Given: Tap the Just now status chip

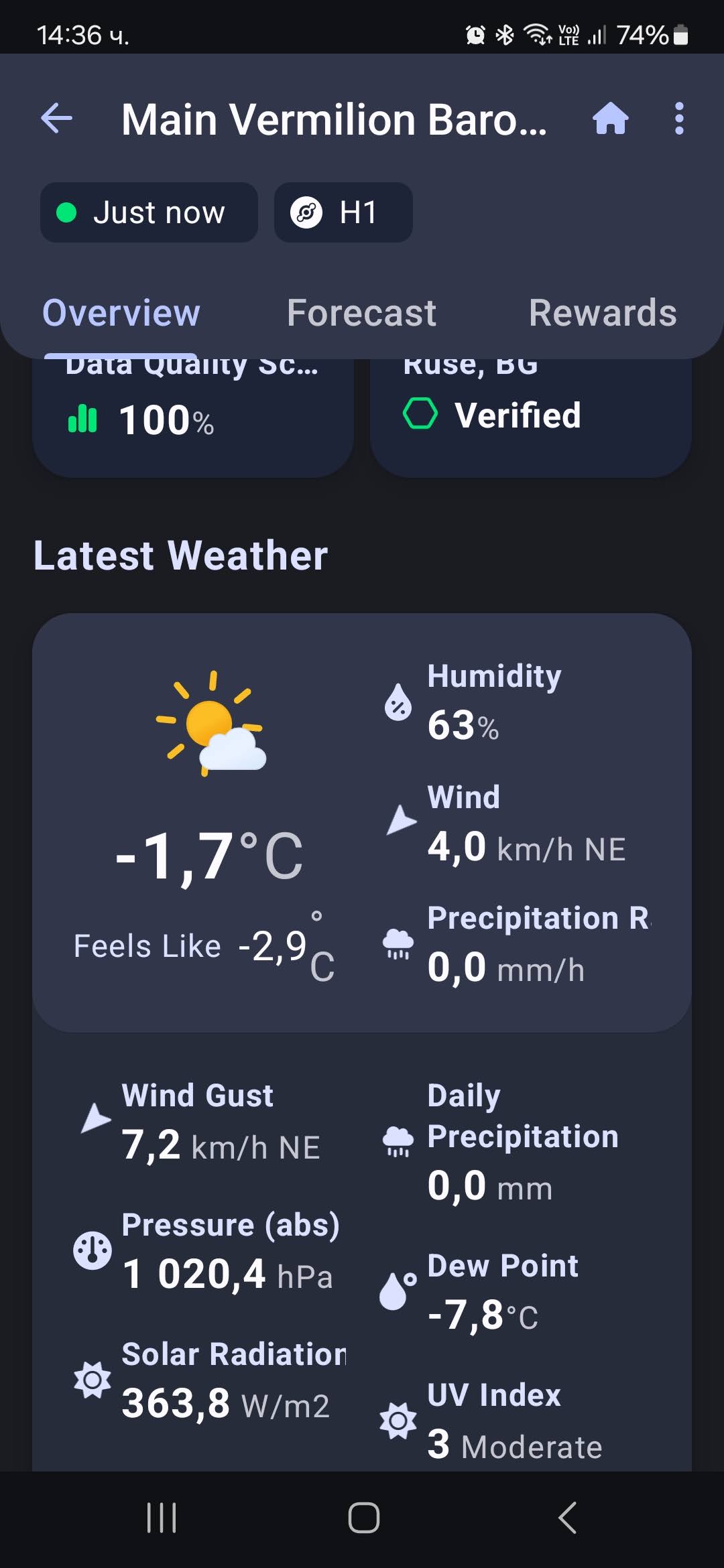Looking at the screenshot, I should 149,212.
